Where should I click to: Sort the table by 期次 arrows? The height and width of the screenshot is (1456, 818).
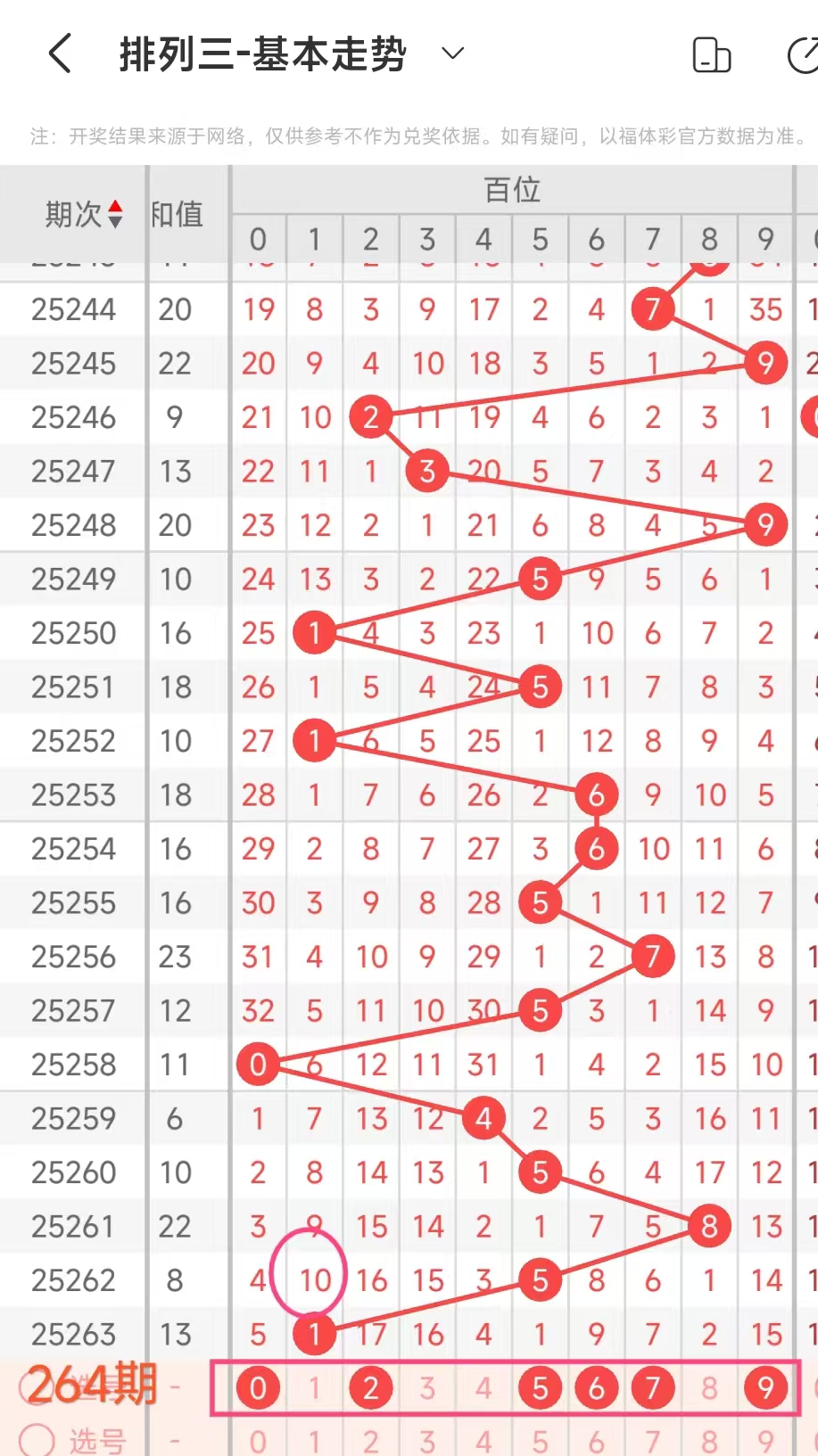point(115,214)
